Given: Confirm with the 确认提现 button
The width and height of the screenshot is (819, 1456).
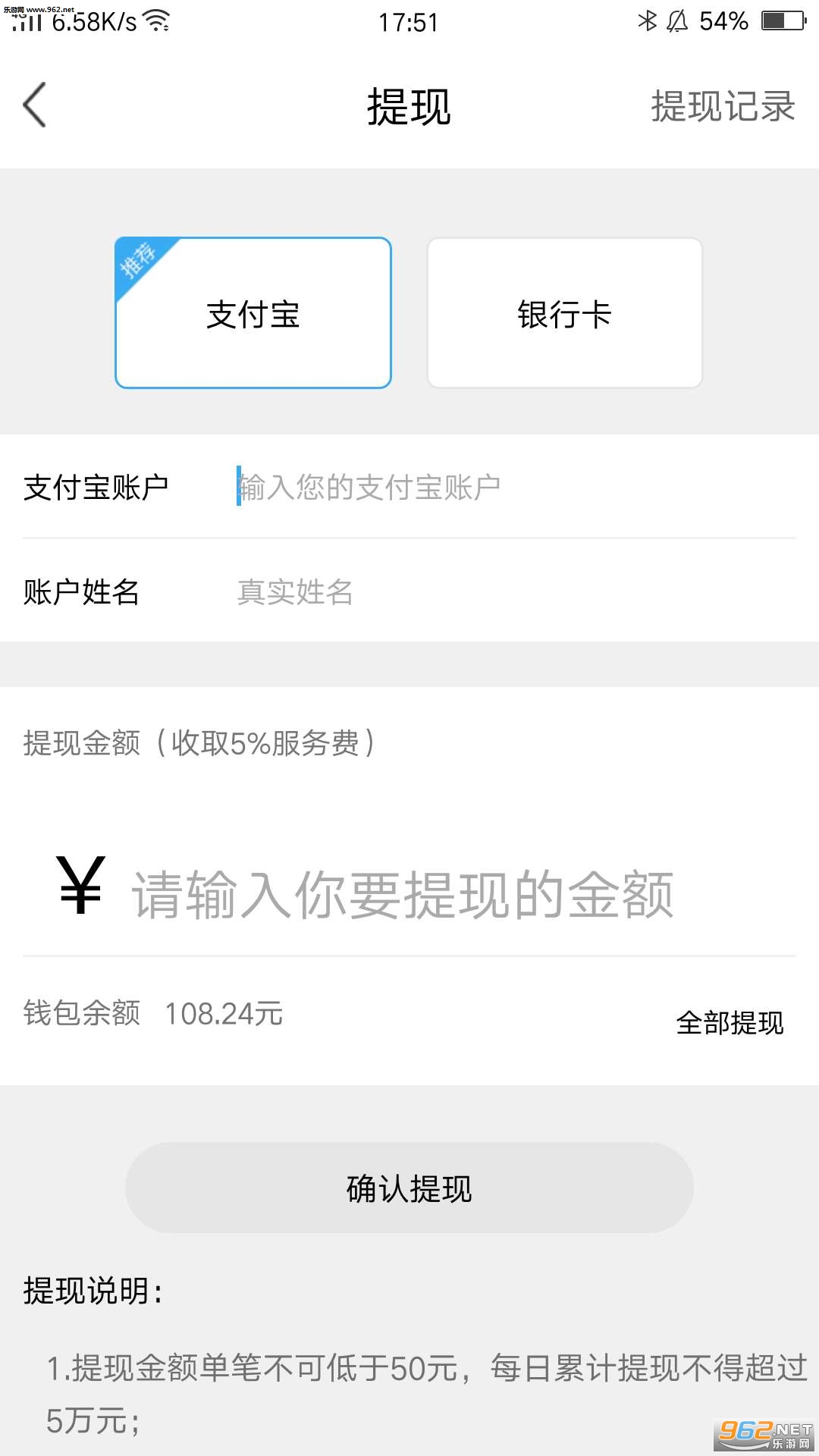Looking at the screenshot, I should (409, 1188).
